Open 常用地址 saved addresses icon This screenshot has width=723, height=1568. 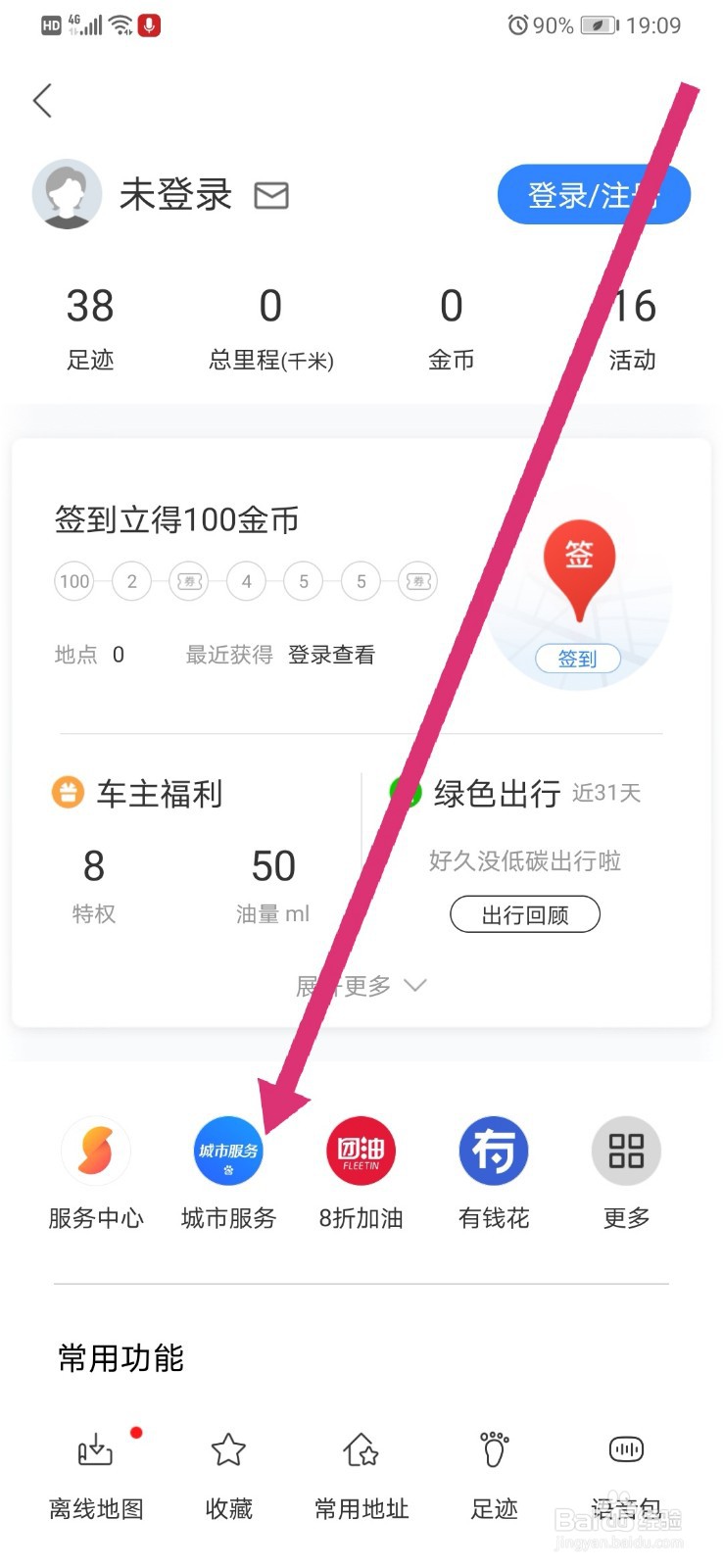(360, 1448)
